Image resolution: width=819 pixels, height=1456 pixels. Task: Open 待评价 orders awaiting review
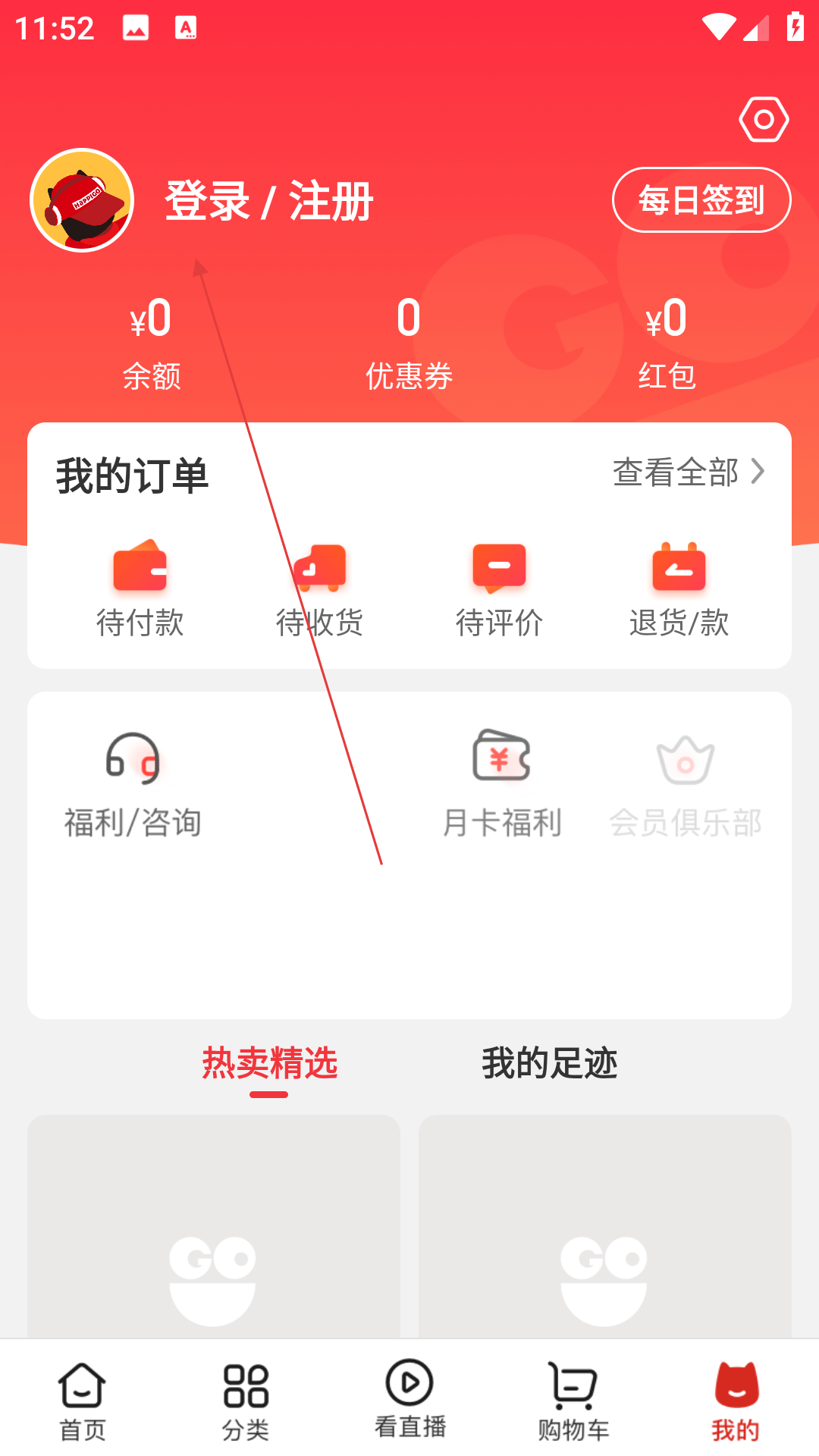[x=499, y=589]
